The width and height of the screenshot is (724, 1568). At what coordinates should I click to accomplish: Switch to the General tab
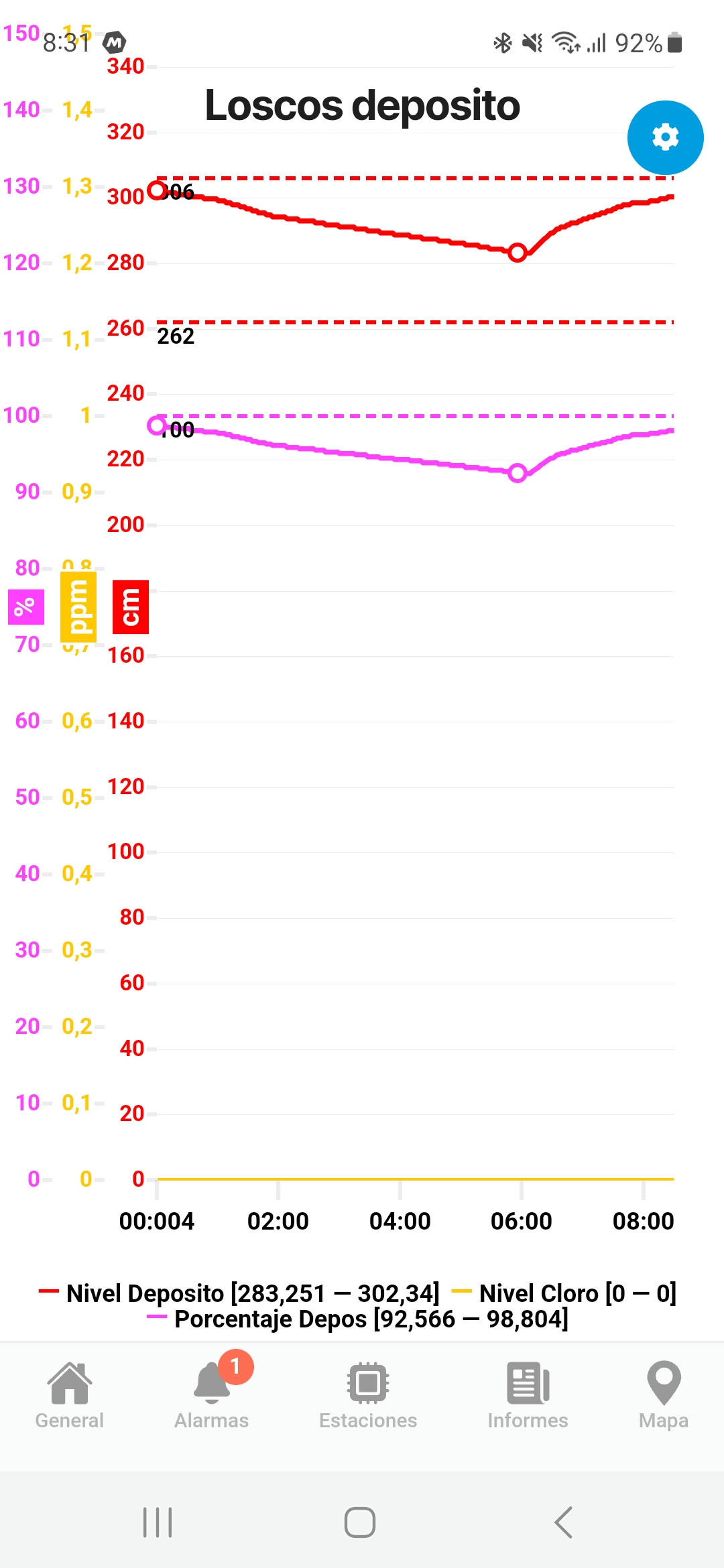coord(70,1396)
